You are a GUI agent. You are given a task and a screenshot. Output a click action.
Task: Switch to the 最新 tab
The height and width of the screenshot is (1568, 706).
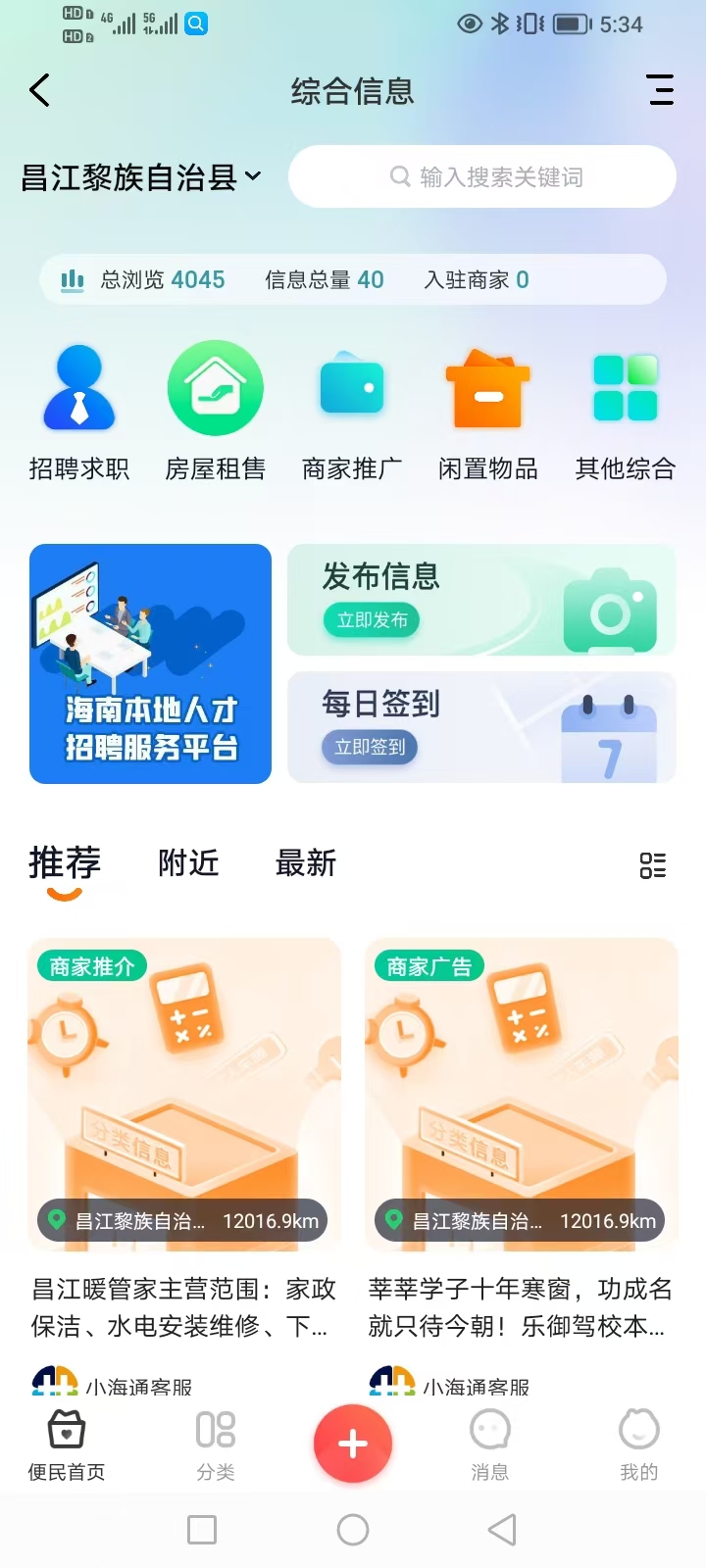tap(306, 863)
